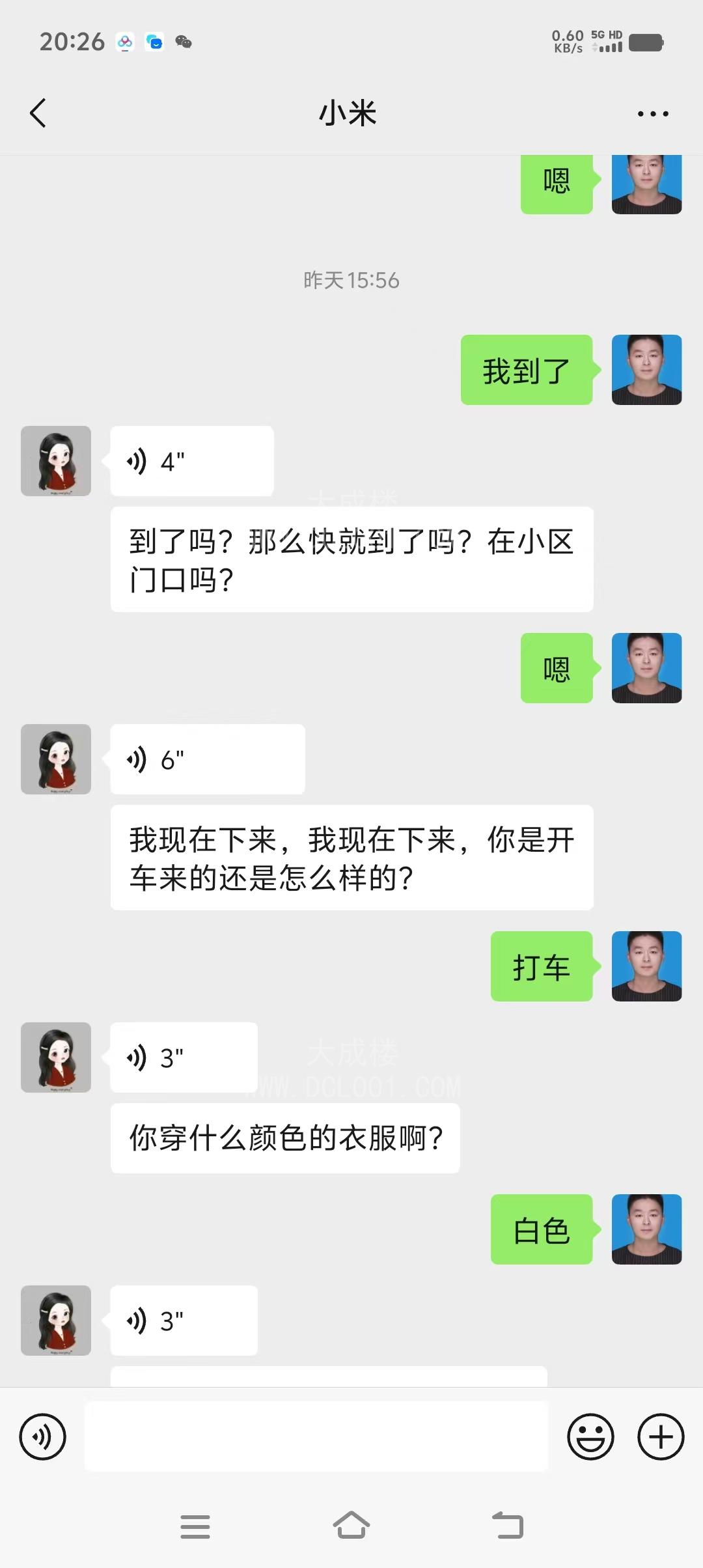
Task: Tap the back arrow to exit chat
Action: (x=37, y=113)
